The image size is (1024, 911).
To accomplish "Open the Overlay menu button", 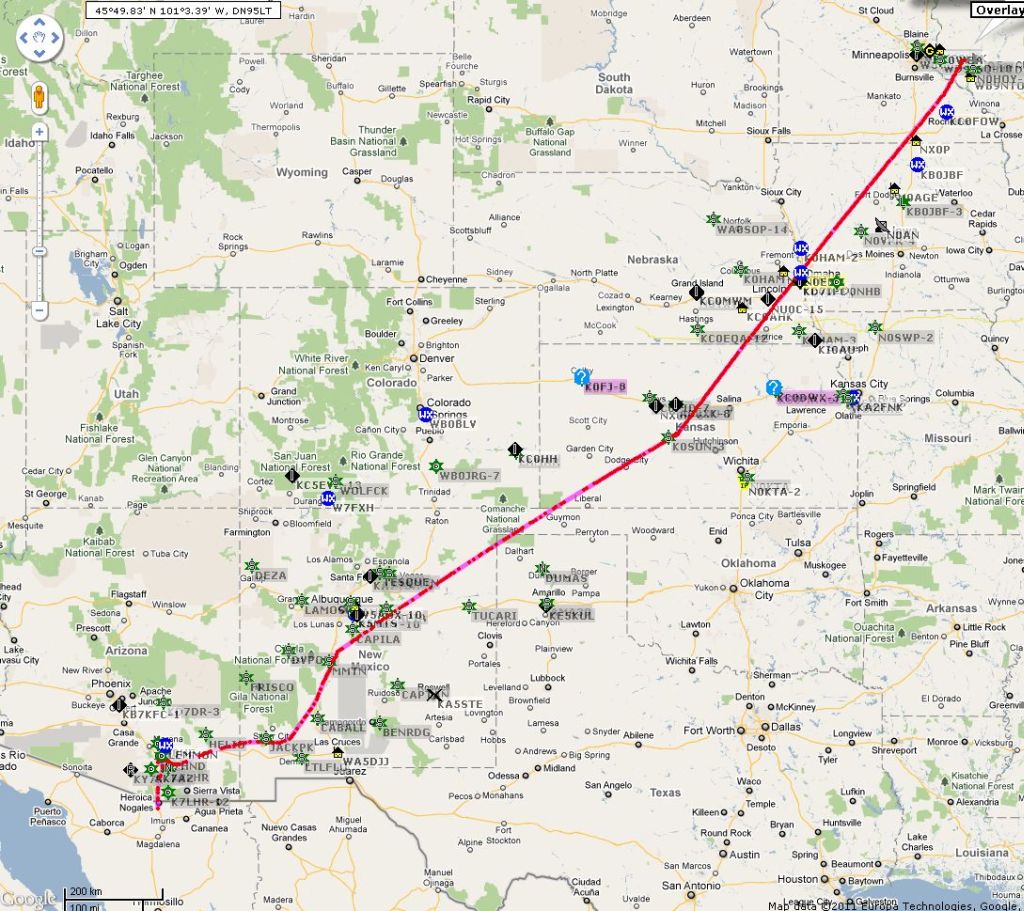I will pos(997,11).
